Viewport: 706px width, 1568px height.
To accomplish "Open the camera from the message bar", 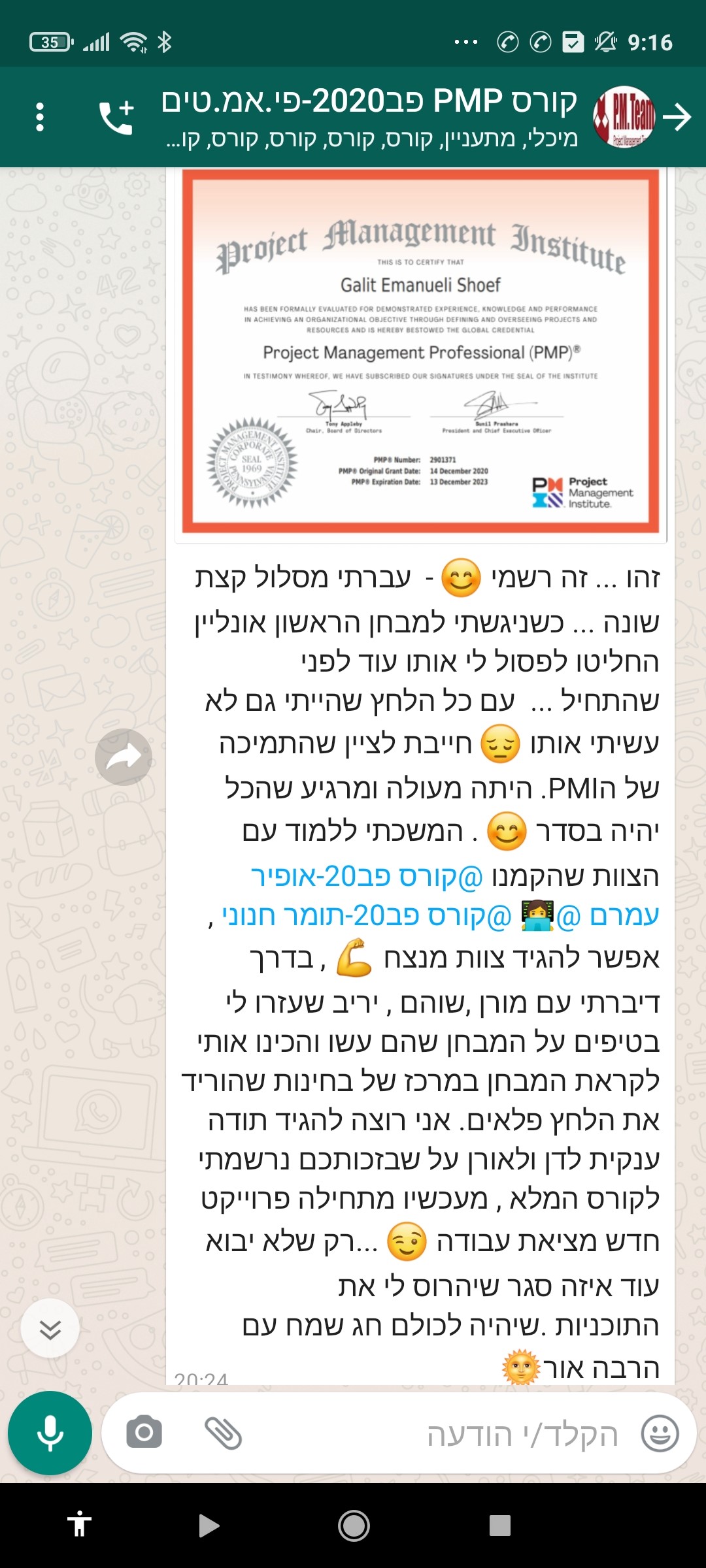I will [144, 1433].
